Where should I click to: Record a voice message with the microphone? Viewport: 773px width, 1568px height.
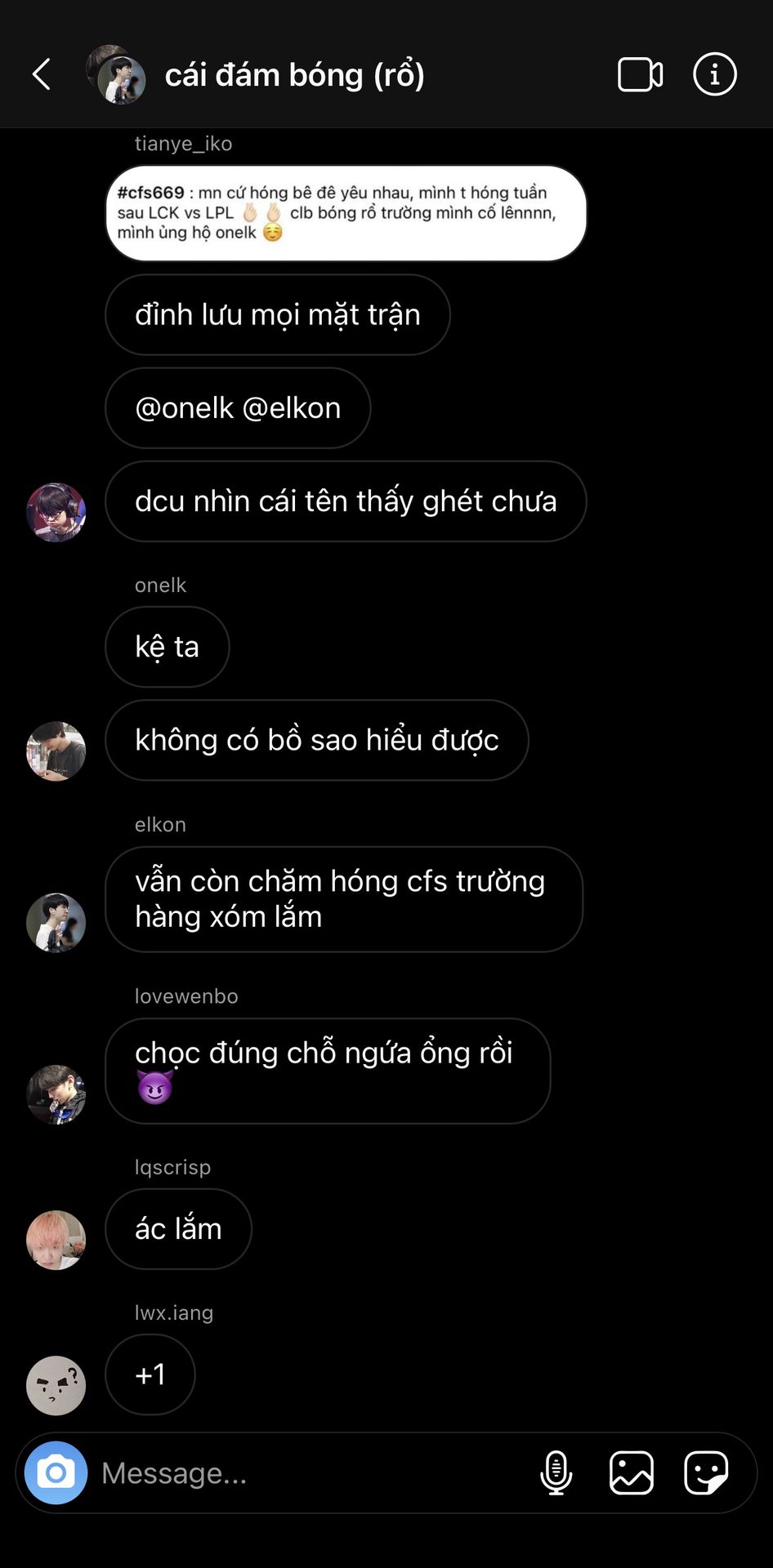pos(556,1472)
